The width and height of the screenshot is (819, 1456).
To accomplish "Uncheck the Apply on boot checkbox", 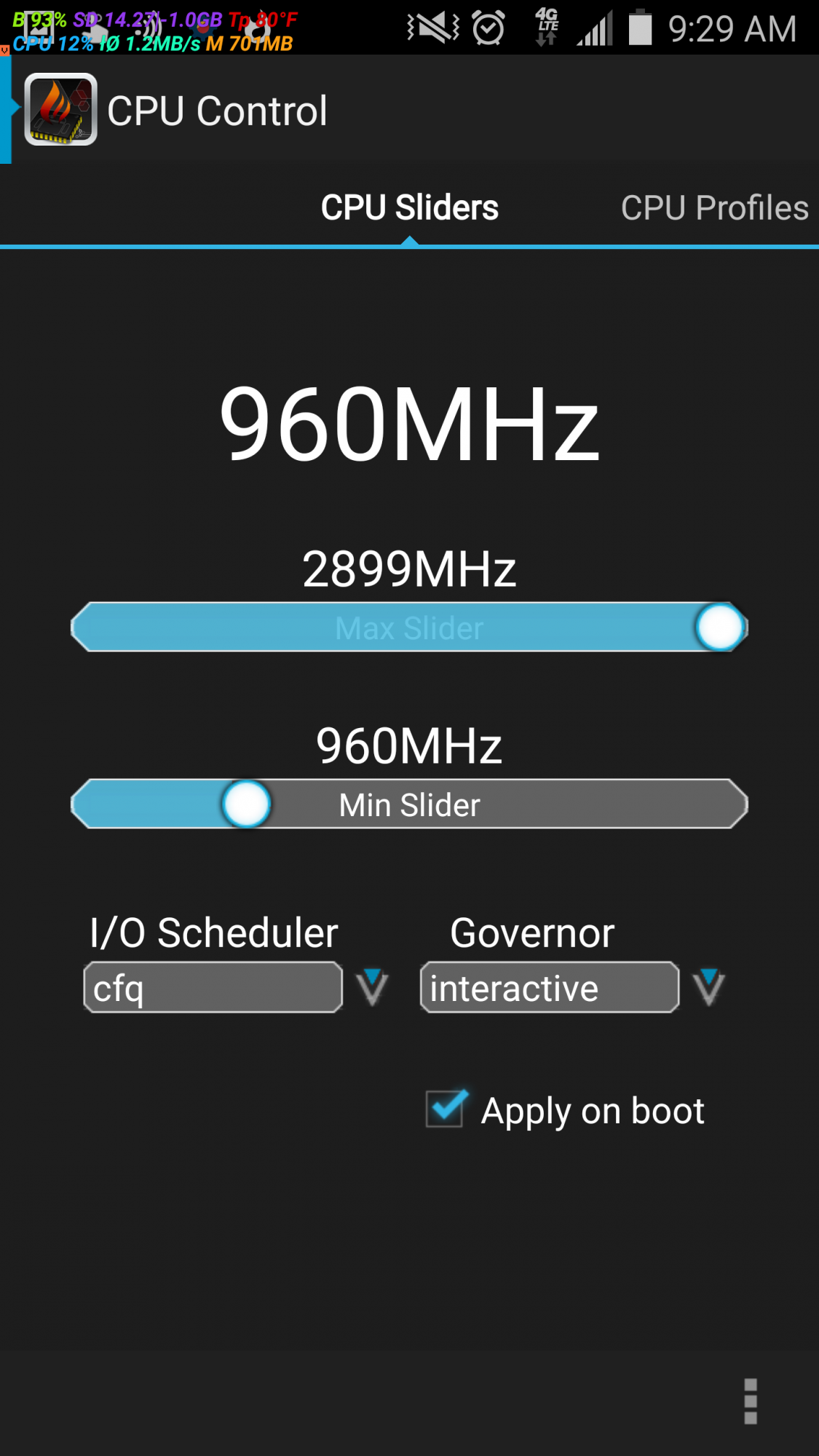I will (x=446, y=1109).
